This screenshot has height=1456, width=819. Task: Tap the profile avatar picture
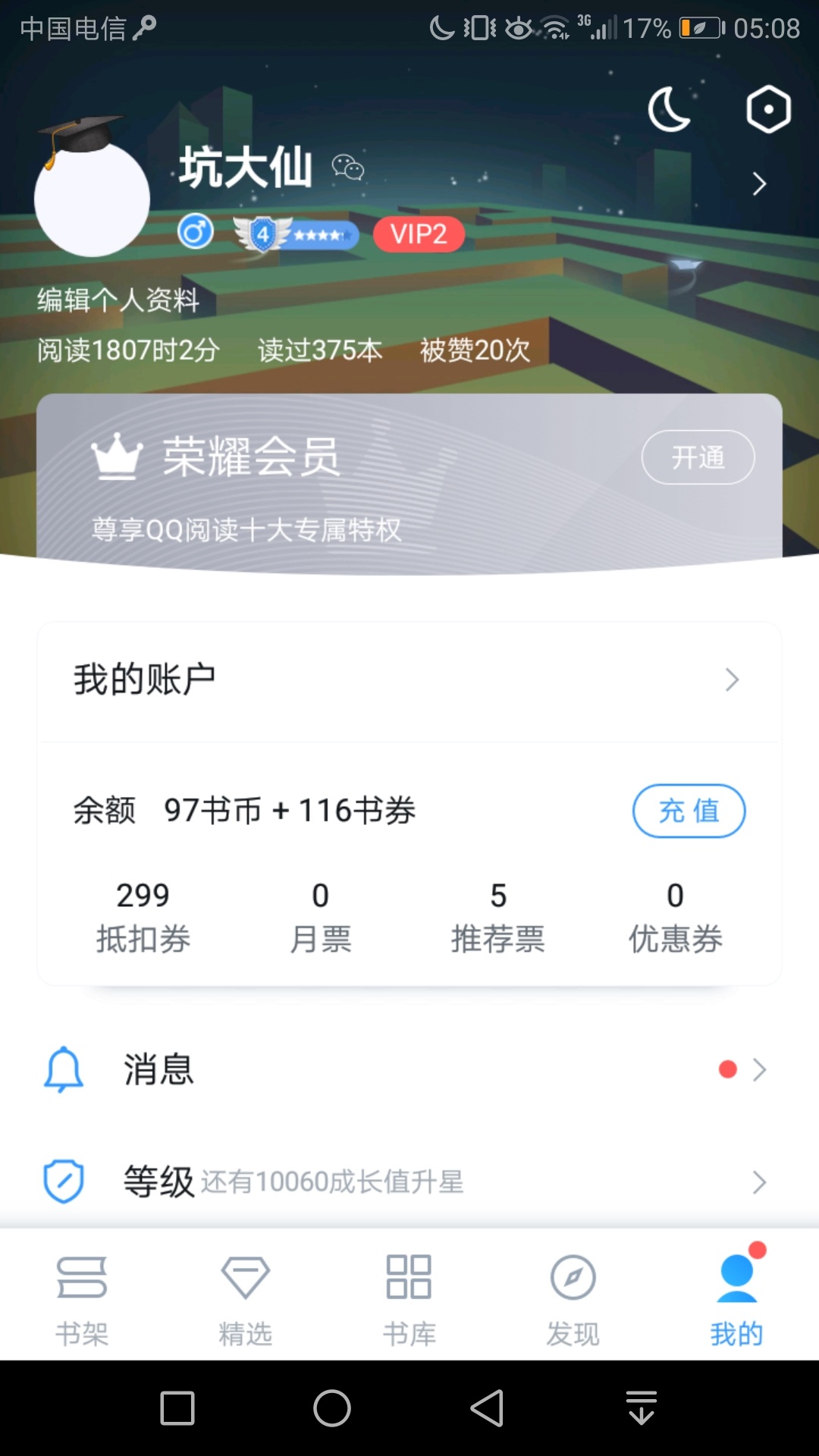92,199
